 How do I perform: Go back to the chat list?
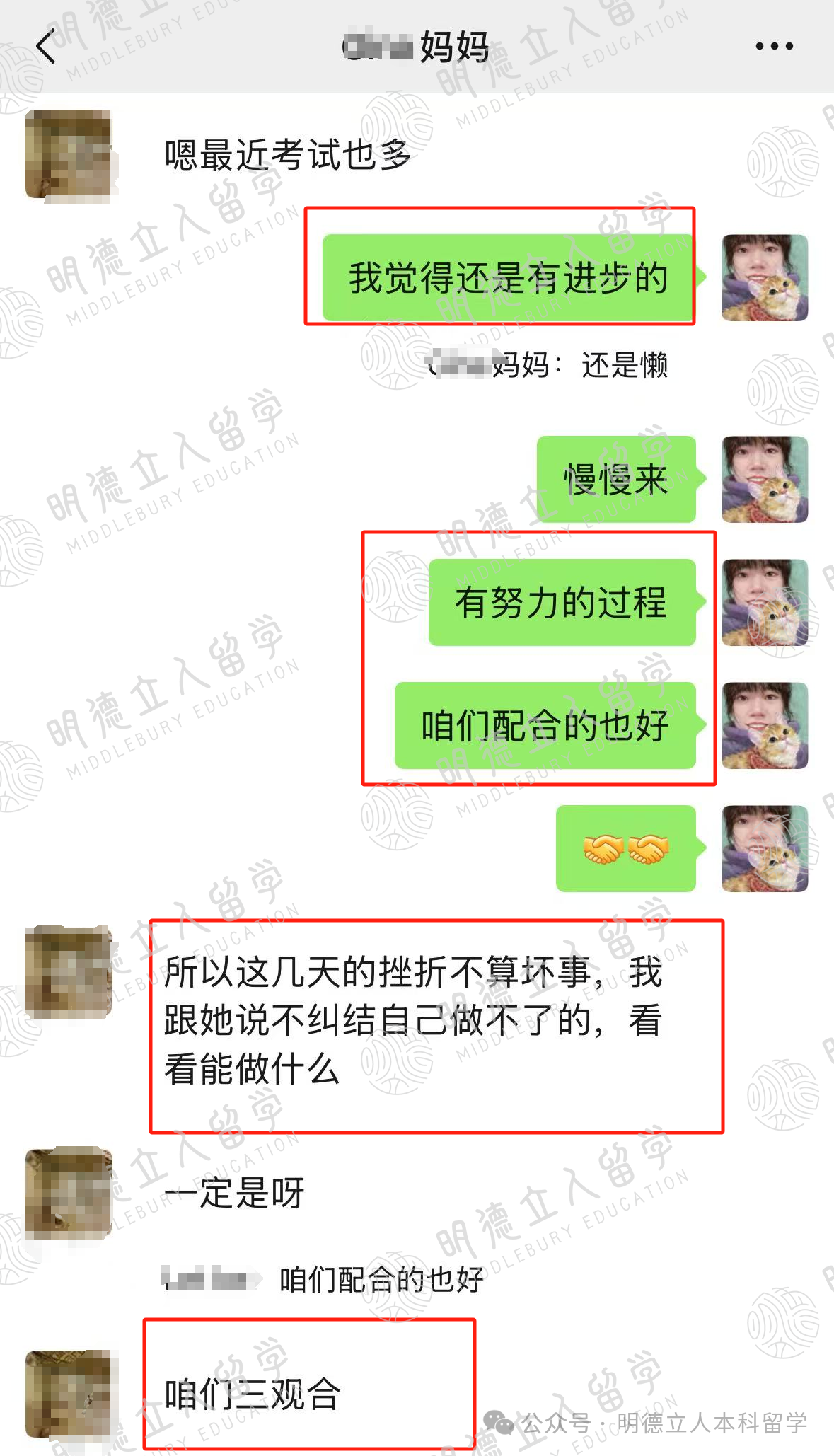coord(47,47)
